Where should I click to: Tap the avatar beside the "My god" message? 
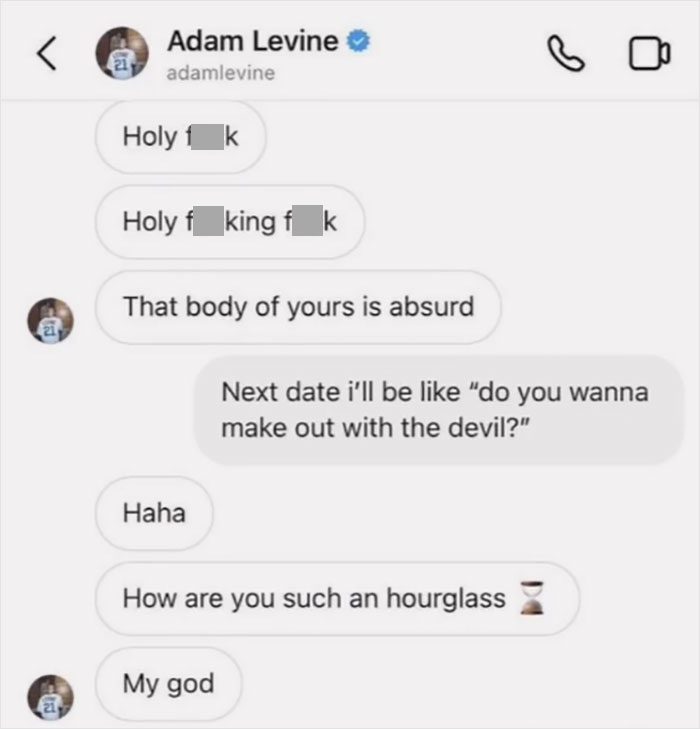click(49, 697)
